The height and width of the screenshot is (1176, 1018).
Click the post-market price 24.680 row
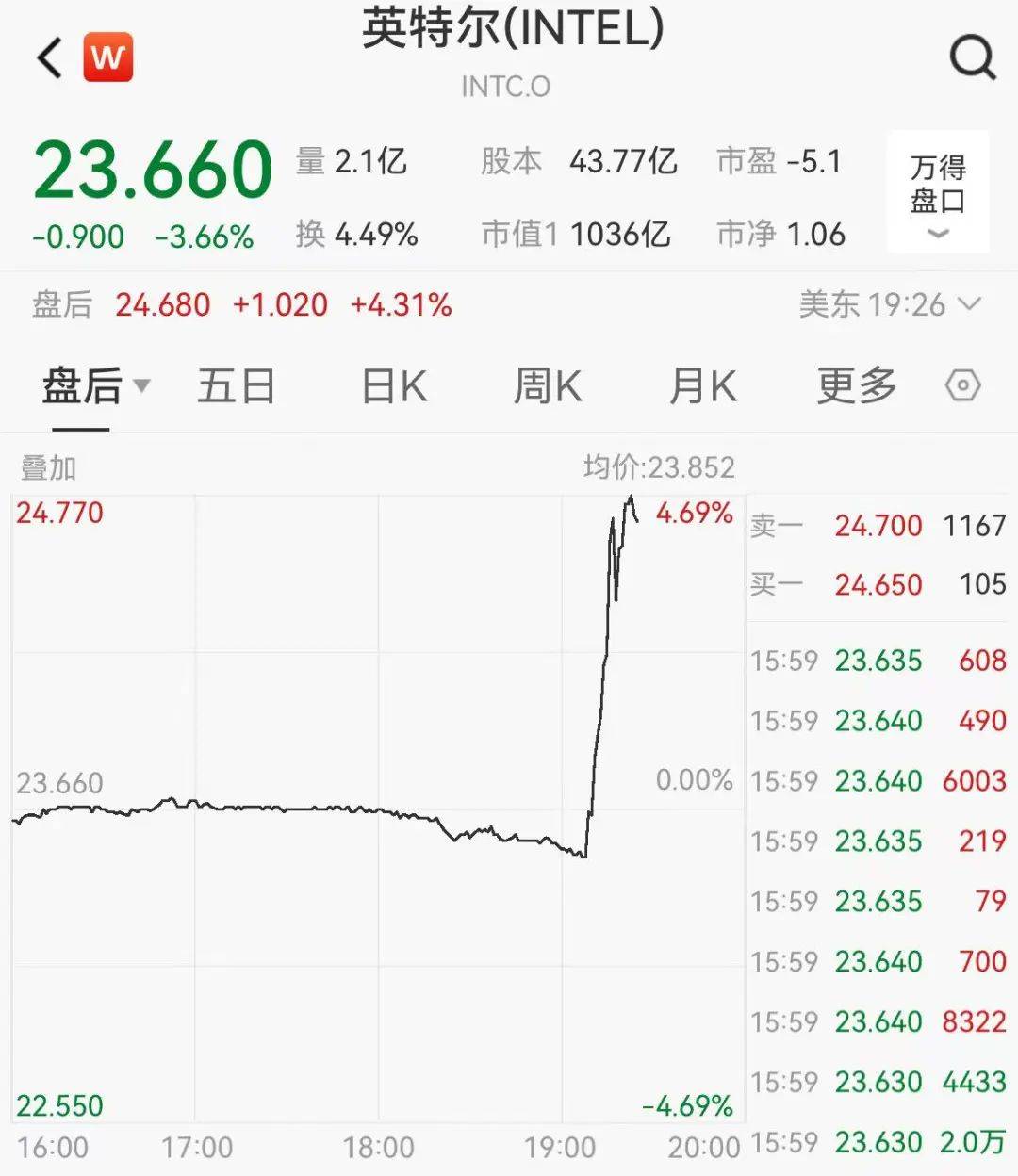(162, 304)
